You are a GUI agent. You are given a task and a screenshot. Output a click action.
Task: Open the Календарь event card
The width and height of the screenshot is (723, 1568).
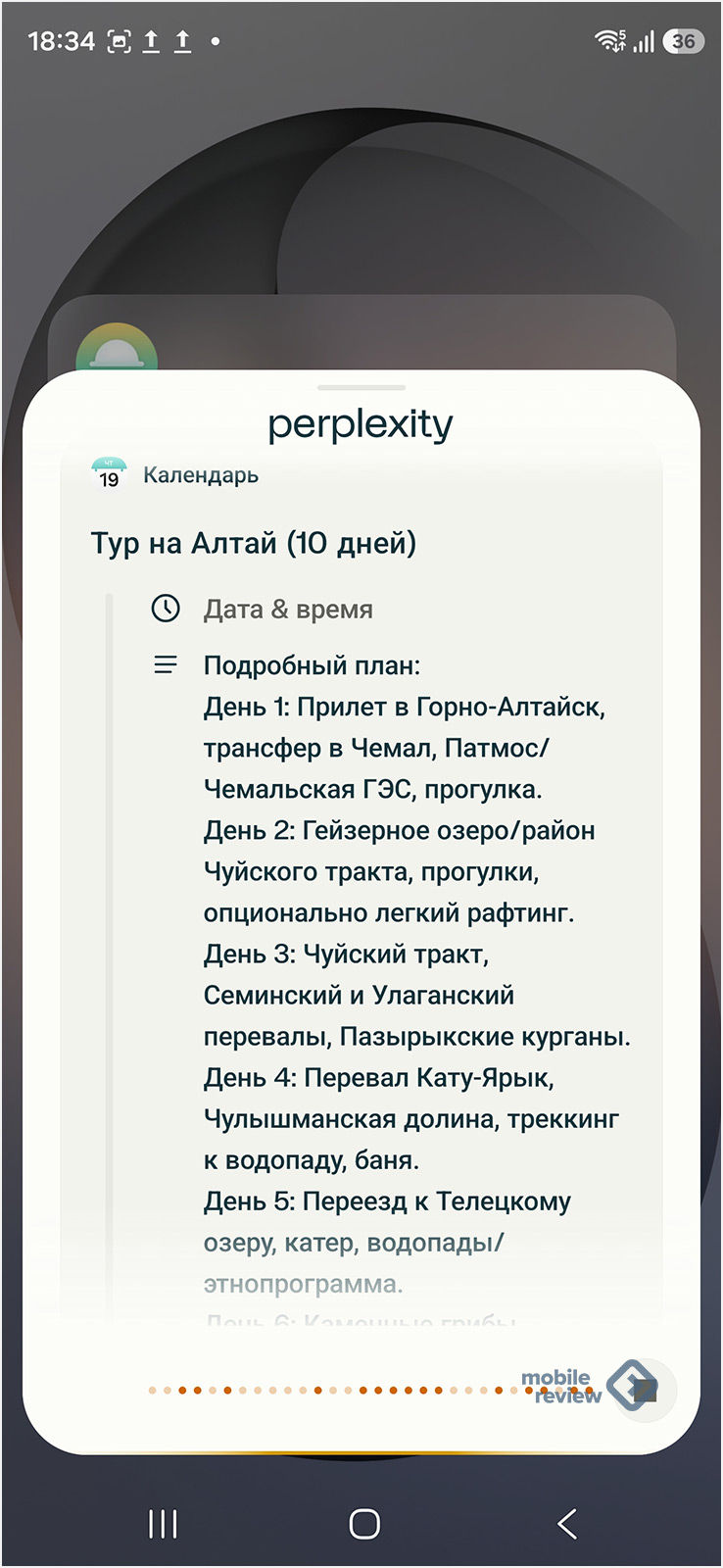click(x=201, y=476)
